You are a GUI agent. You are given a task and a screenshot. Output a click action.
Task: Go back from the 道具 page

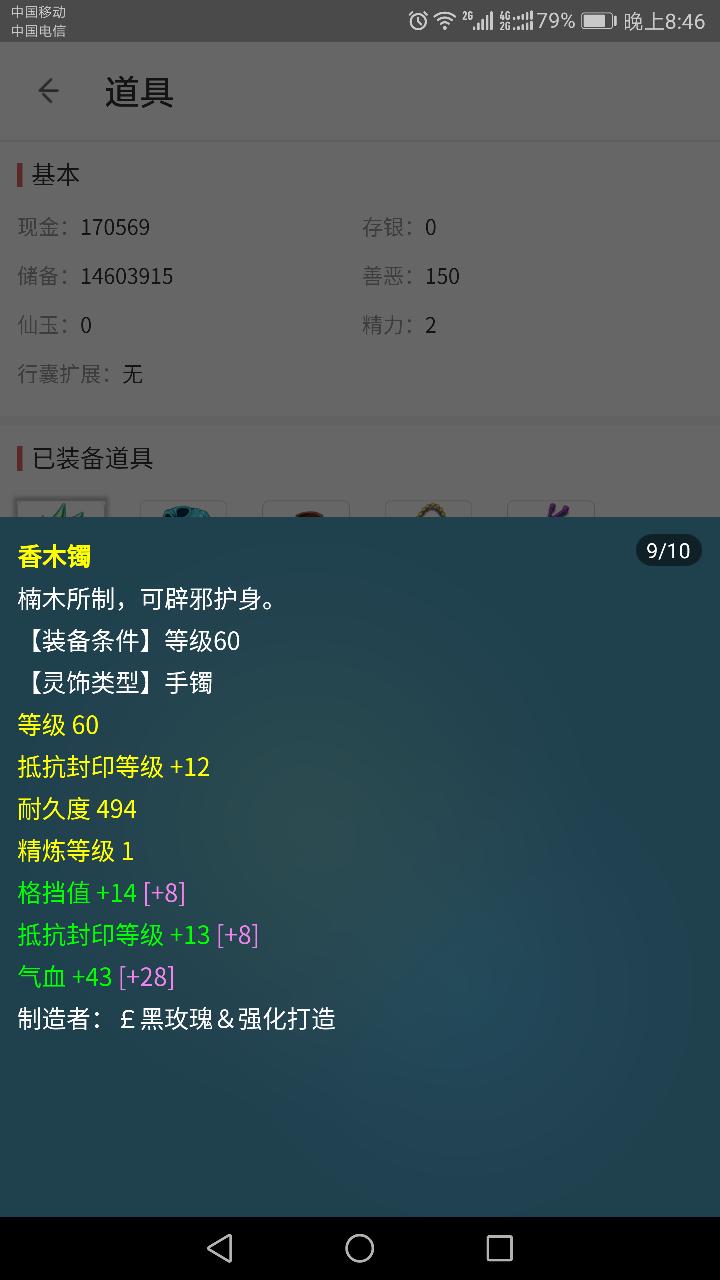(x=48, y=91)
